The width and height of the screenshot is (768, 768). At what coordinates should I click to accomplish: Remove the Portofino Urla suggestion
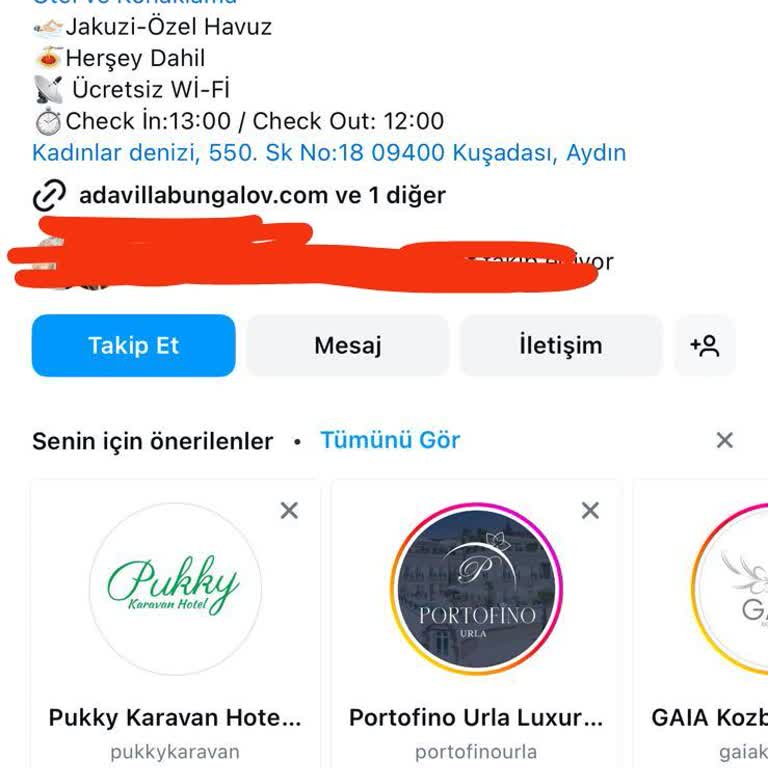coord(590,511)
